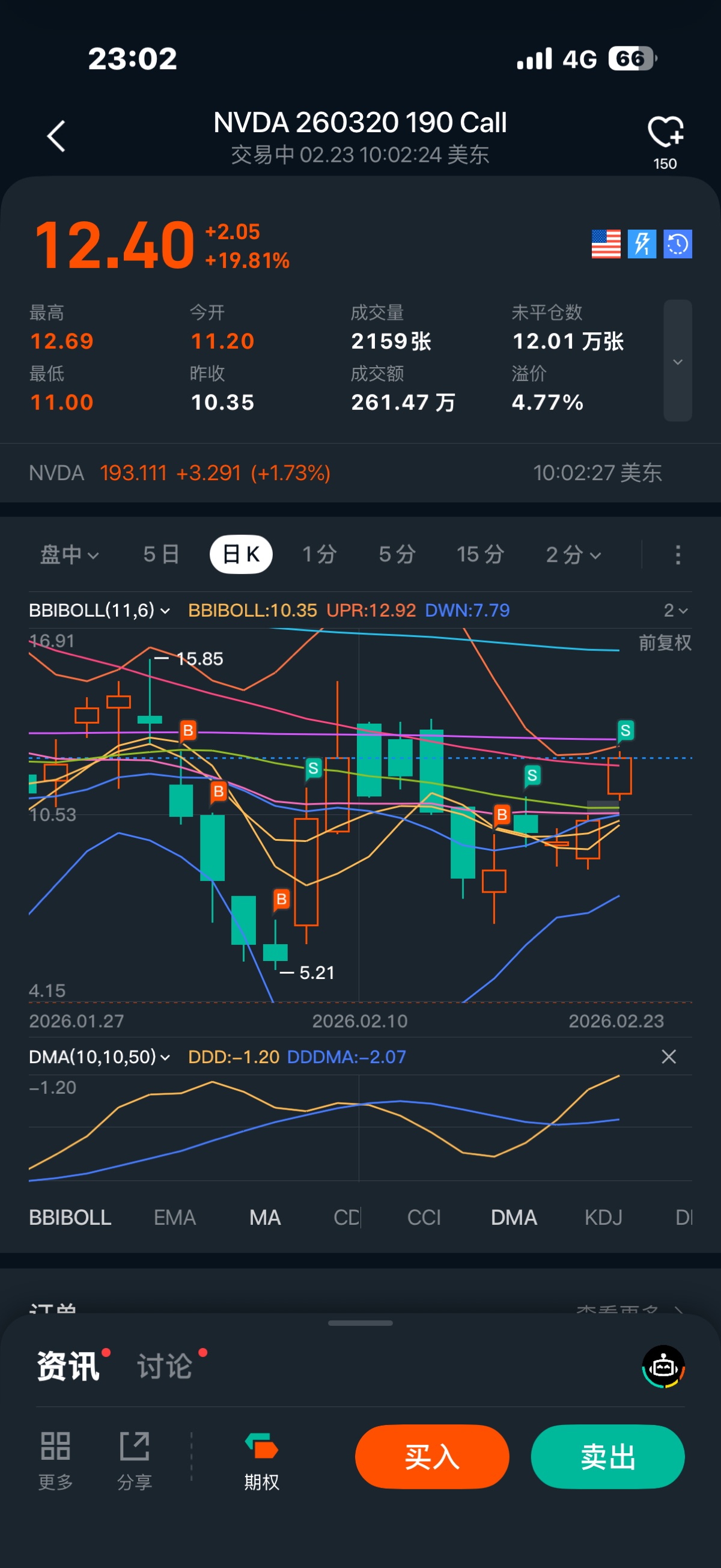Select the 1分 chart interval
This screenshot has width=721, height=1568.
coord(320,555)
